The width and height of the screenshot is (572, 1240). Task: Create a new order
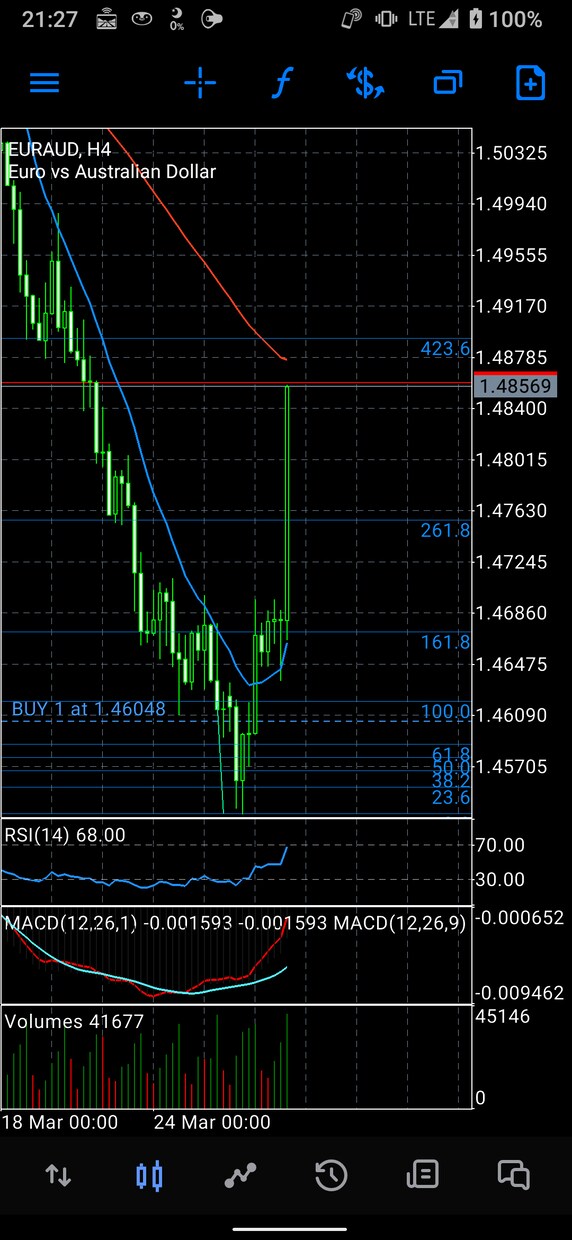(530, 84)
